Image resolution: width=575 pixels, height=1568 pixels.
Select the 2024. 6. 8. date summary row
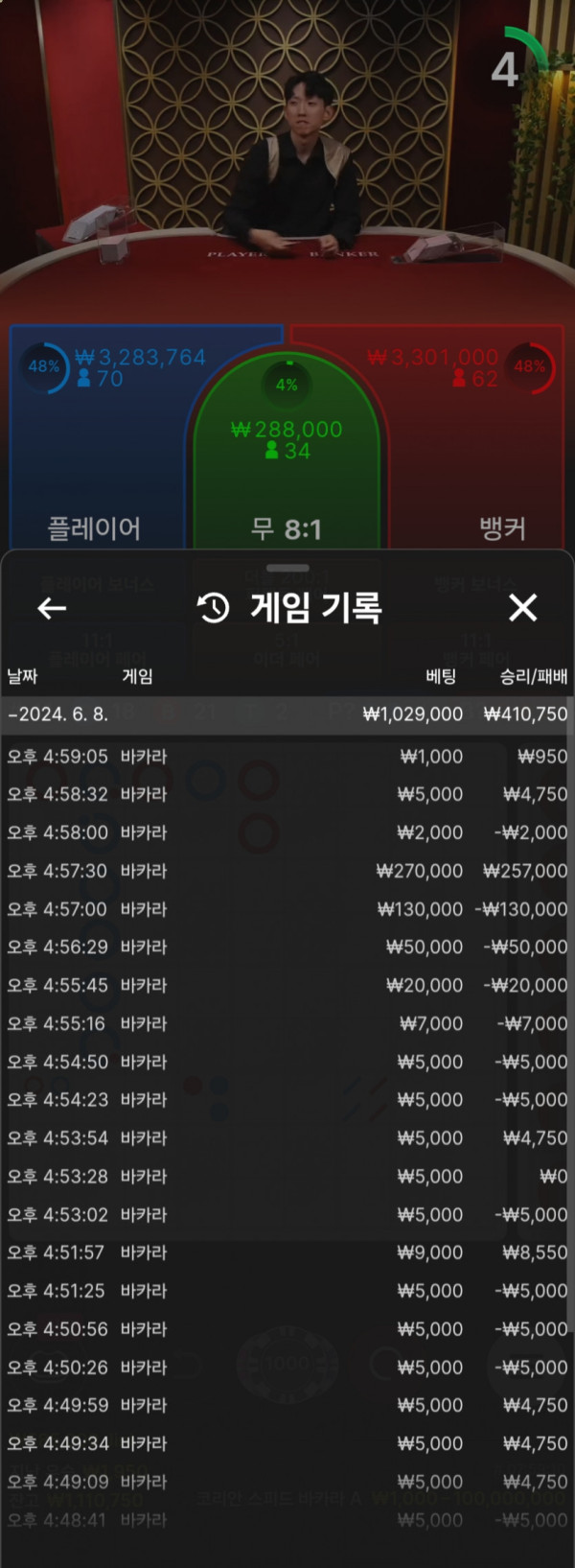287,714
